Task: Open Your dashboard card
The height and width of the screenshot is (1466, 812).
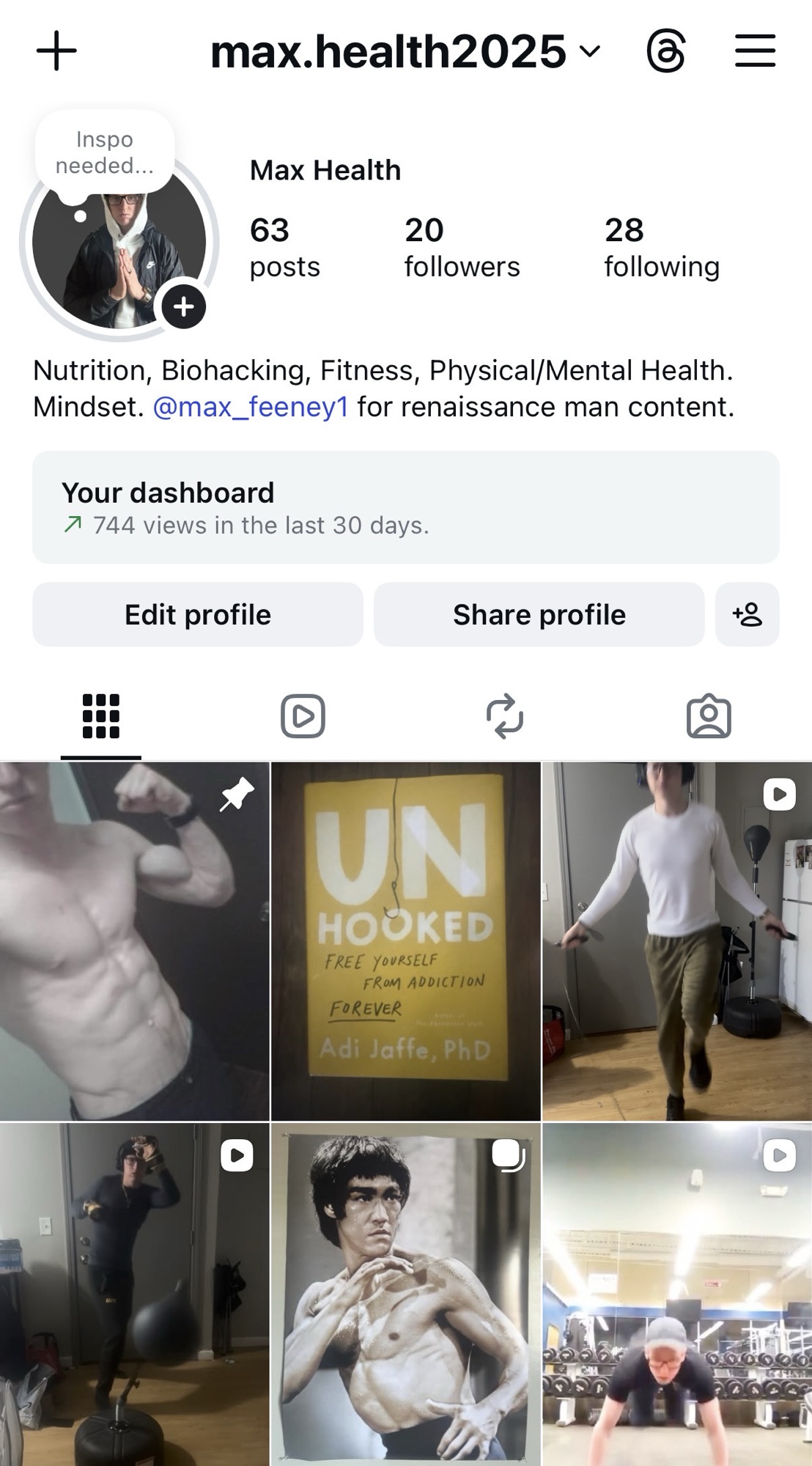Action: coord(405,507)
